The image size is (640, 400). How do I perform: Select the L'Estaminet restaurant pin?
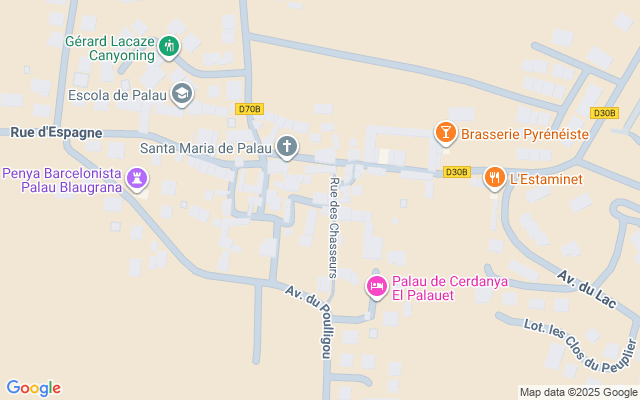coord(493,179)
